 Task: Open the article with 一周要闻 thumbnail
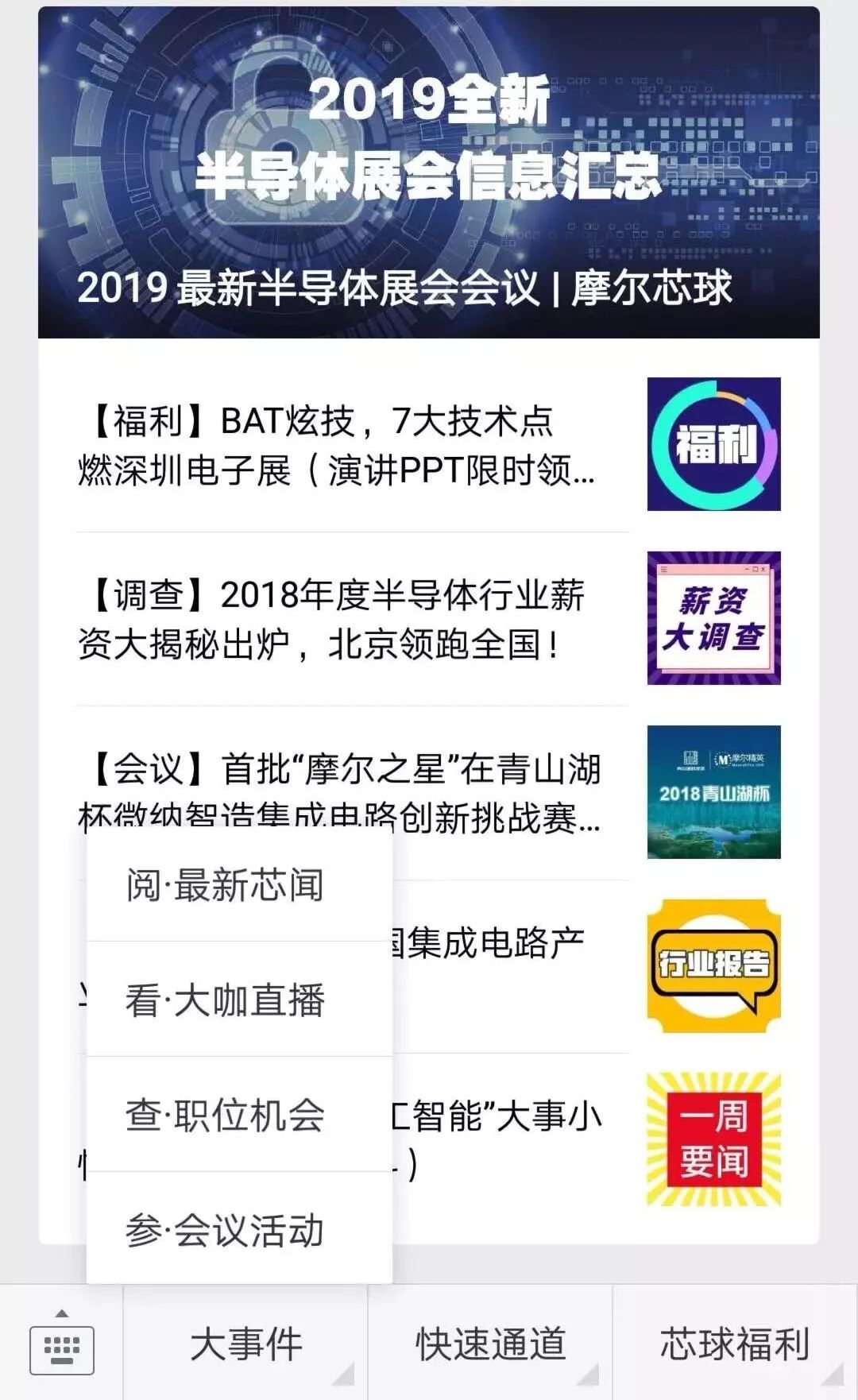coord(713,1139)
